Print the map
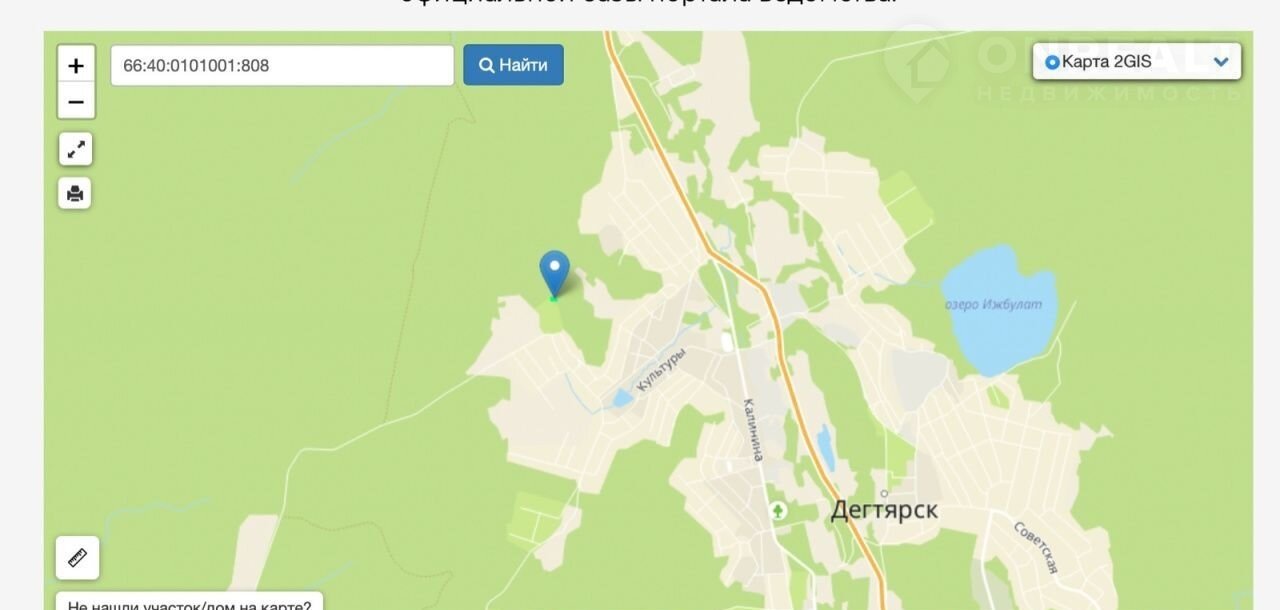Viewport: 1280px width, 610px height. [x=75, y=193]
